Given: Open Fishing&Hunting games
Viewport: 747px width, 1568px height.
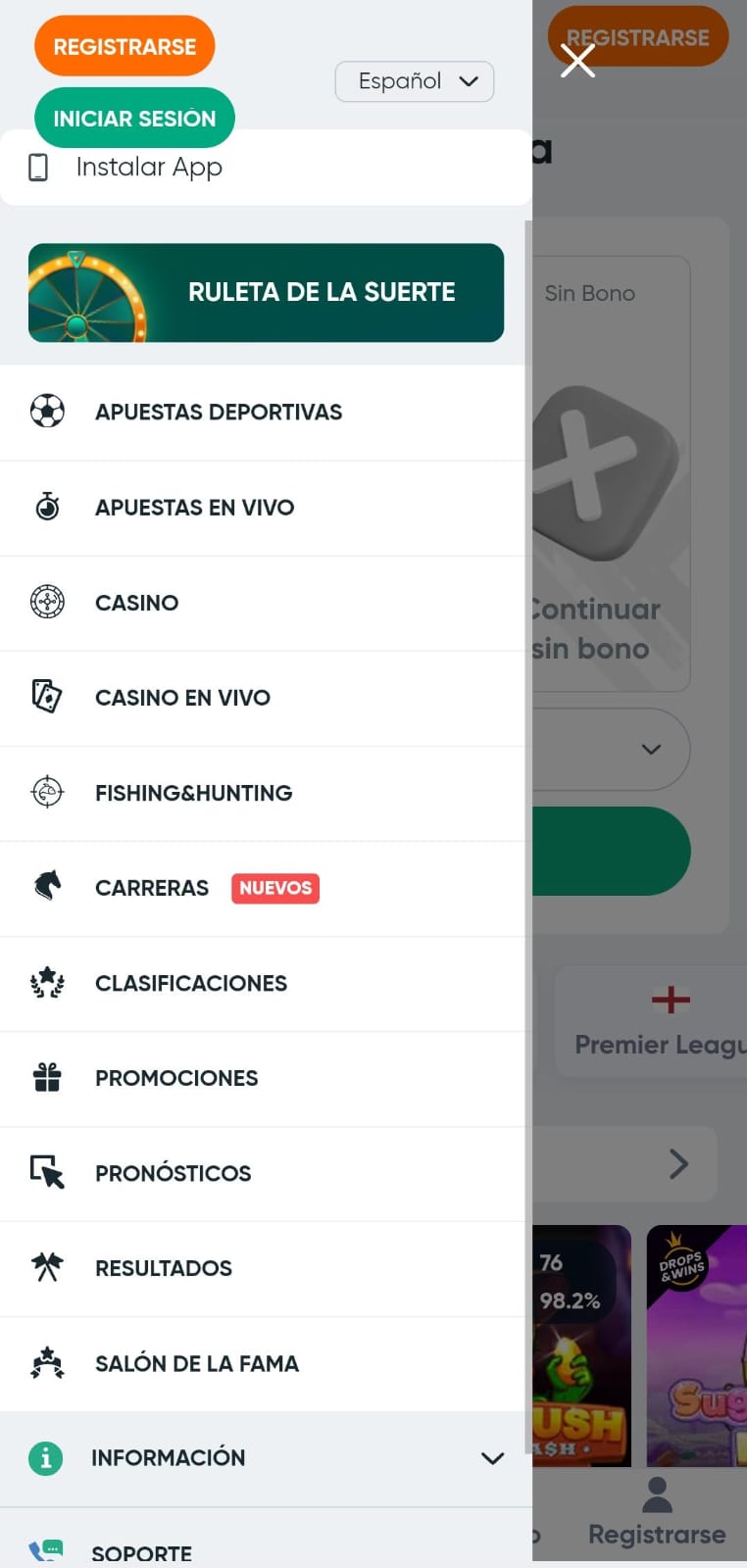Looking at the screenshot, I should [x=193, y=793].
